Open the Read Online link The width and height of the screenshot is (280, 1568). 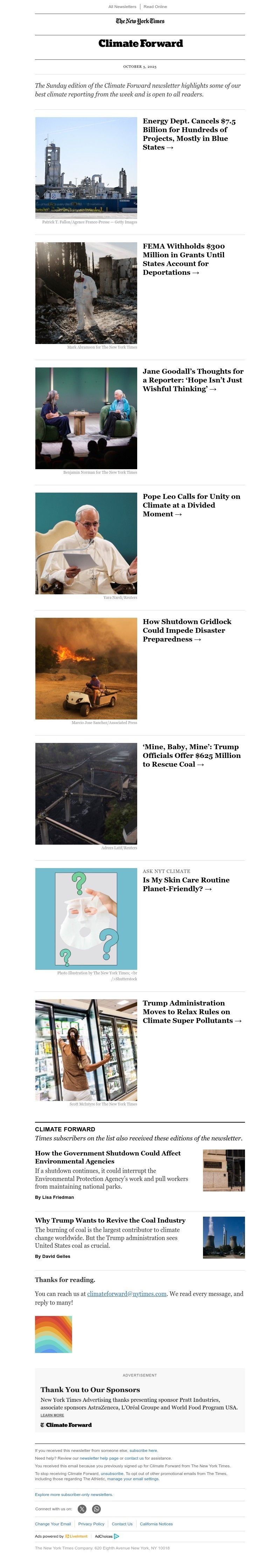click(x=155, y=7)
